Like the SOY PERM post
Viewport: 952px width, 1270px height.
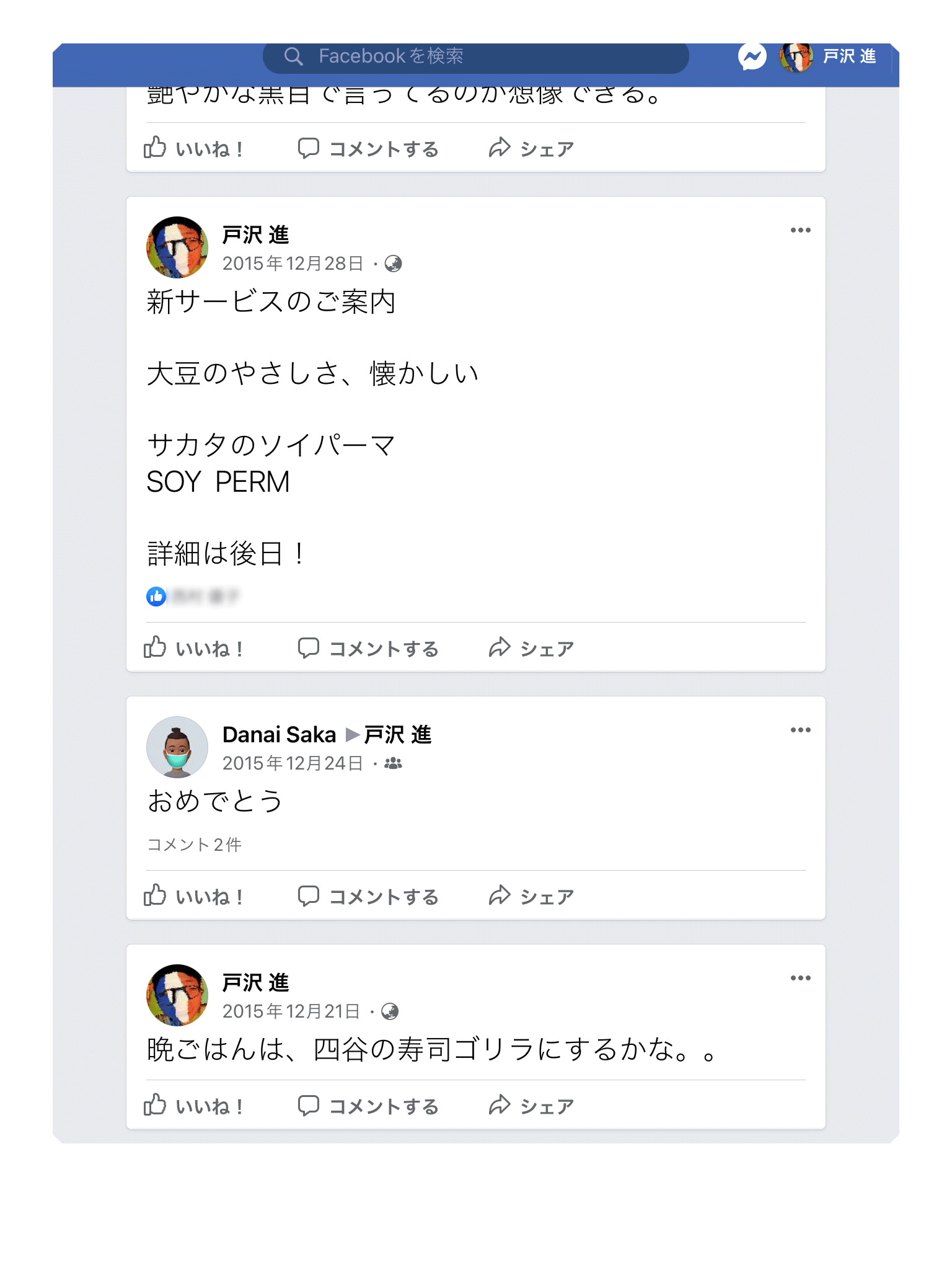point(193,649)
